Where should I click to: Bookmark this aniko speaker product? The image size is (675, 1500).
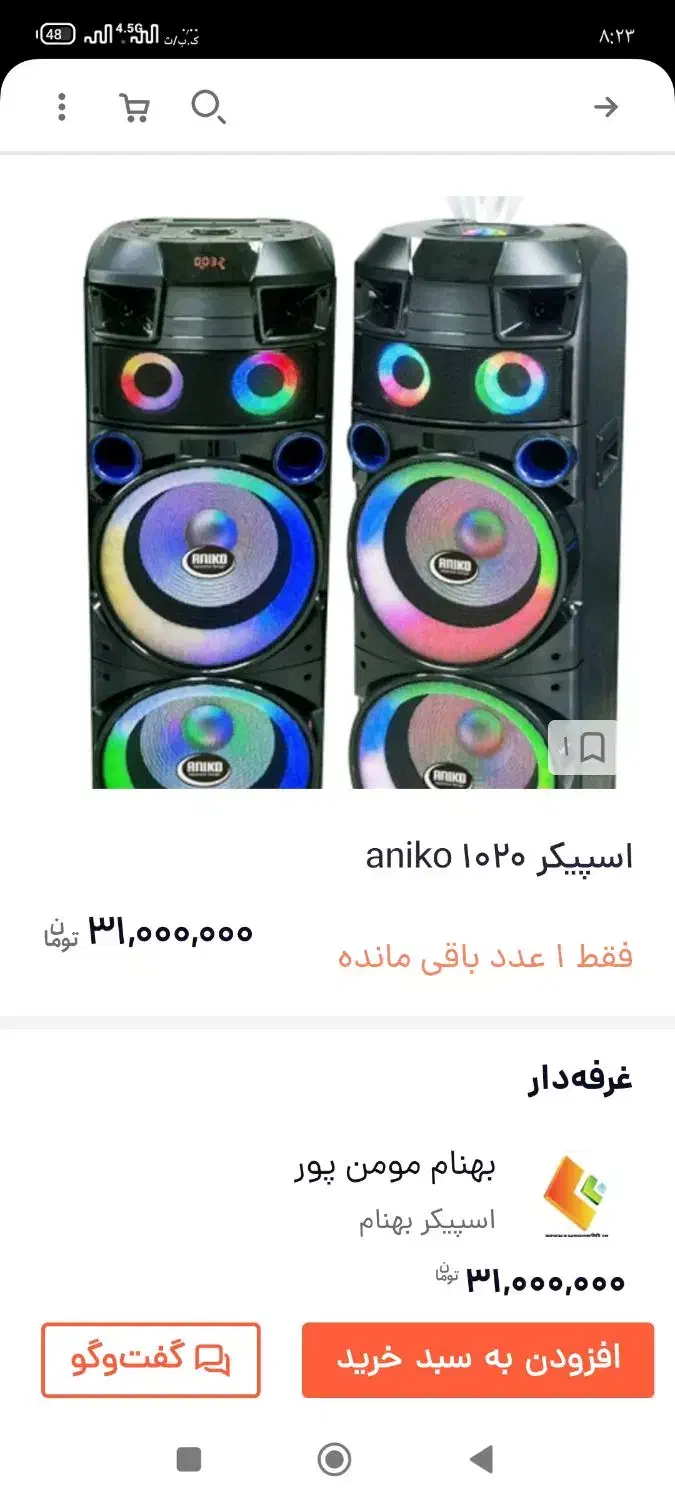(x=582, y=747)
